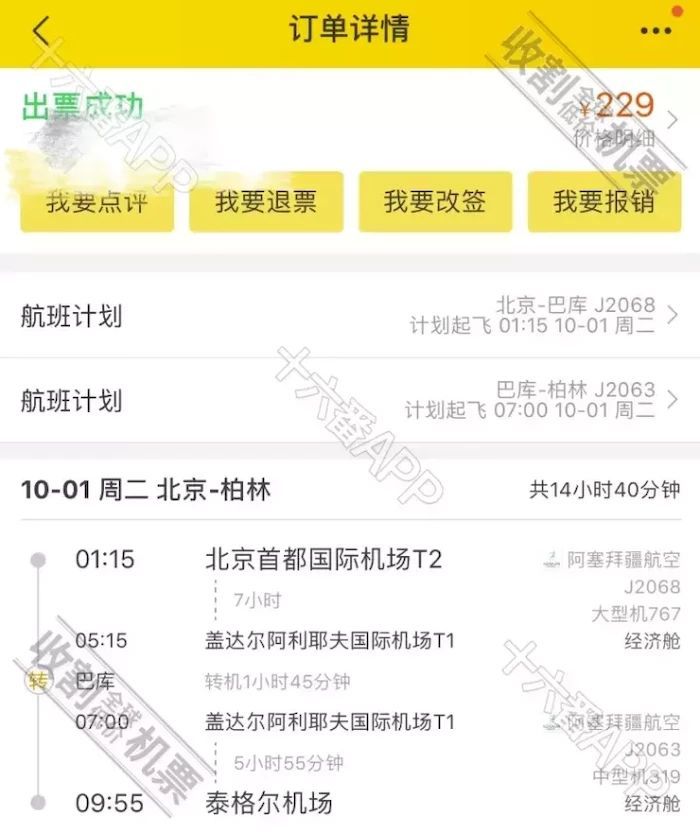Open flight plan 北京-巴库 J2068
The height and width of the screenshot is (833, 700).
350,315
